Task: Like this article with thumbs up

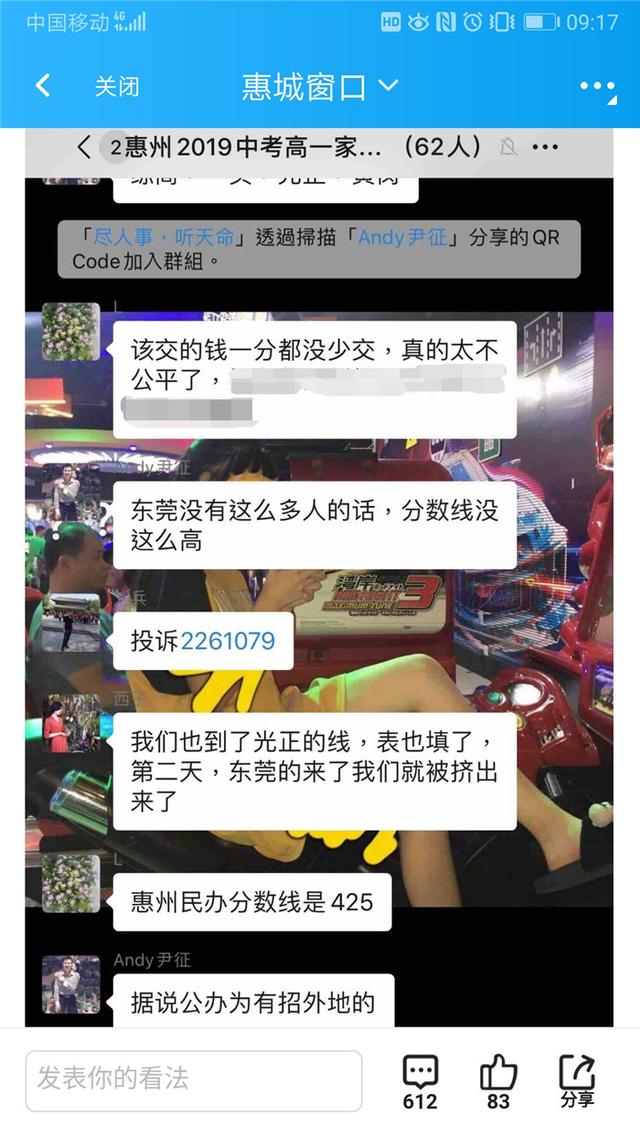Action: [498, 1082]
